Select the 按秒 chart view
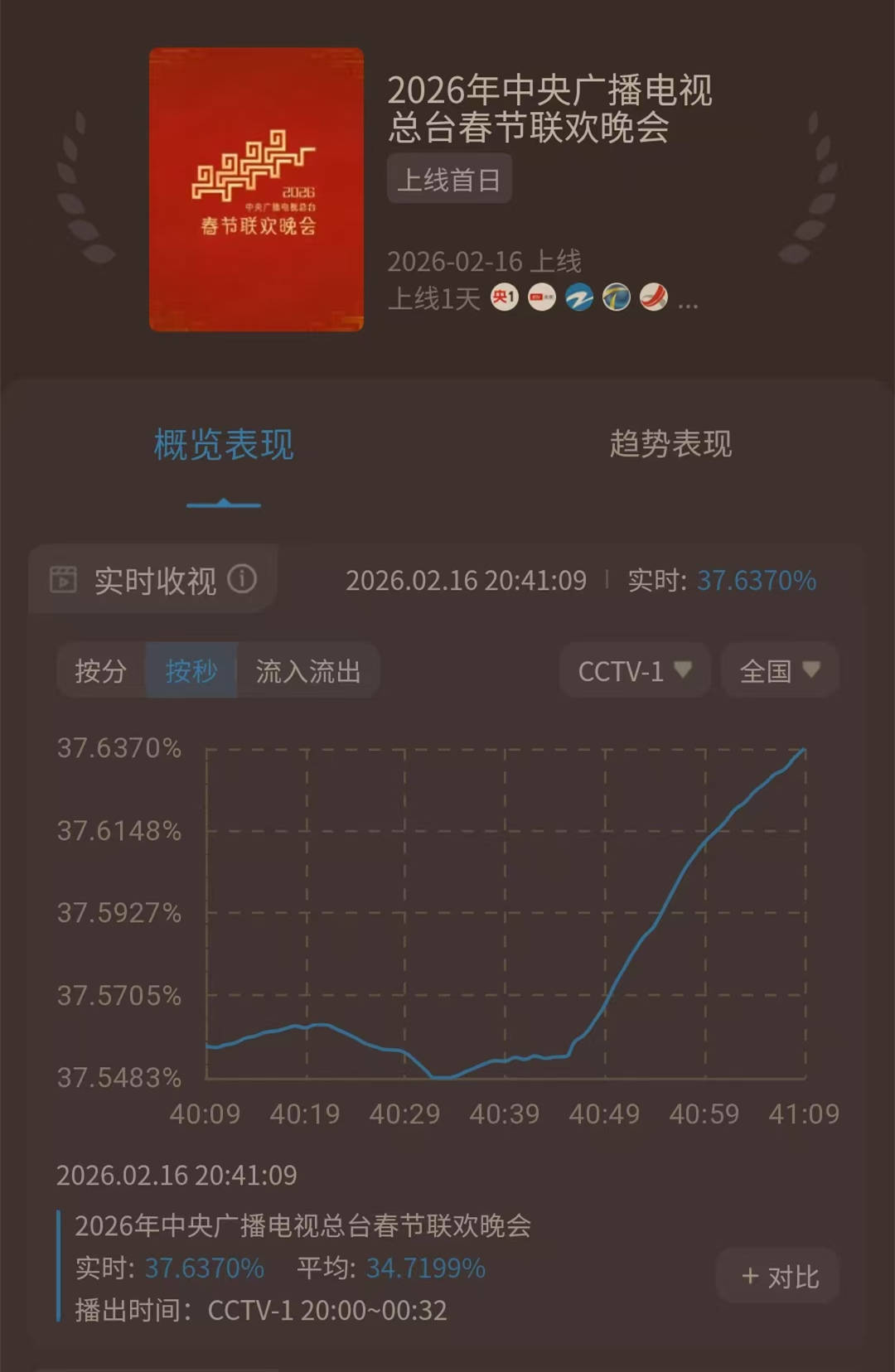The image size is (895, 1372). [x=191, y=670]
